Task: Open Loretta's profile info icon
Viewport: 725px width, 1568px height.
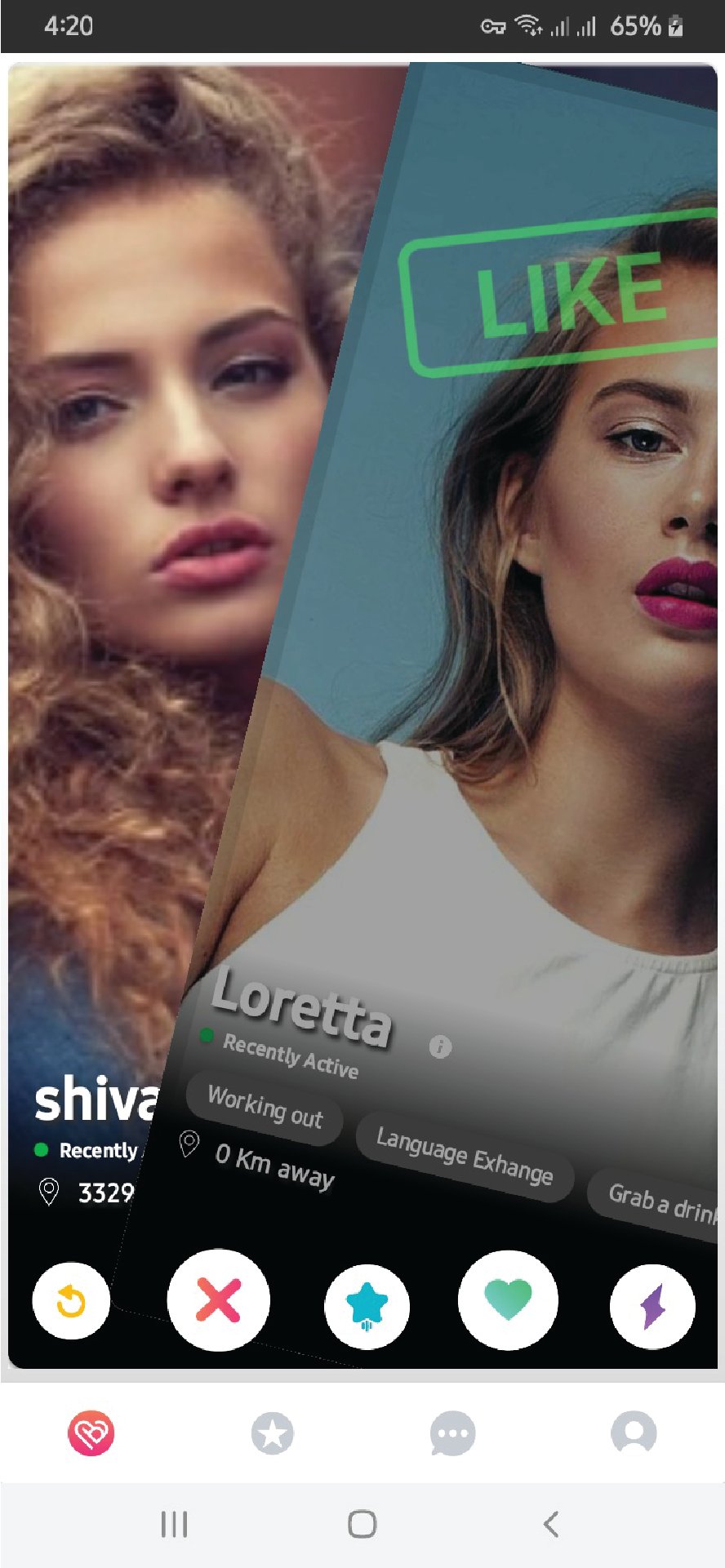Action: [x=440, y=1046]
